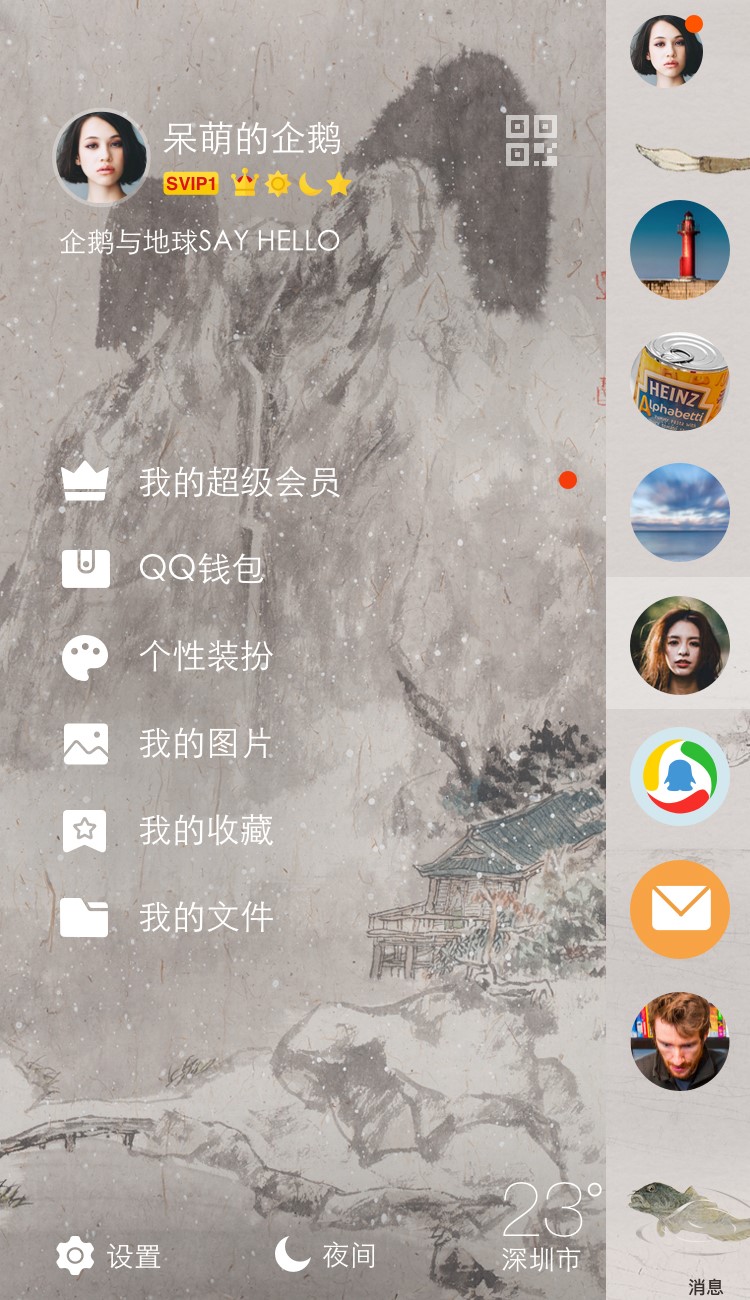This screenshot has width=750, height=1300.
Task: Open the chat with the bearded man avatar
Action: click(680, 1041)
